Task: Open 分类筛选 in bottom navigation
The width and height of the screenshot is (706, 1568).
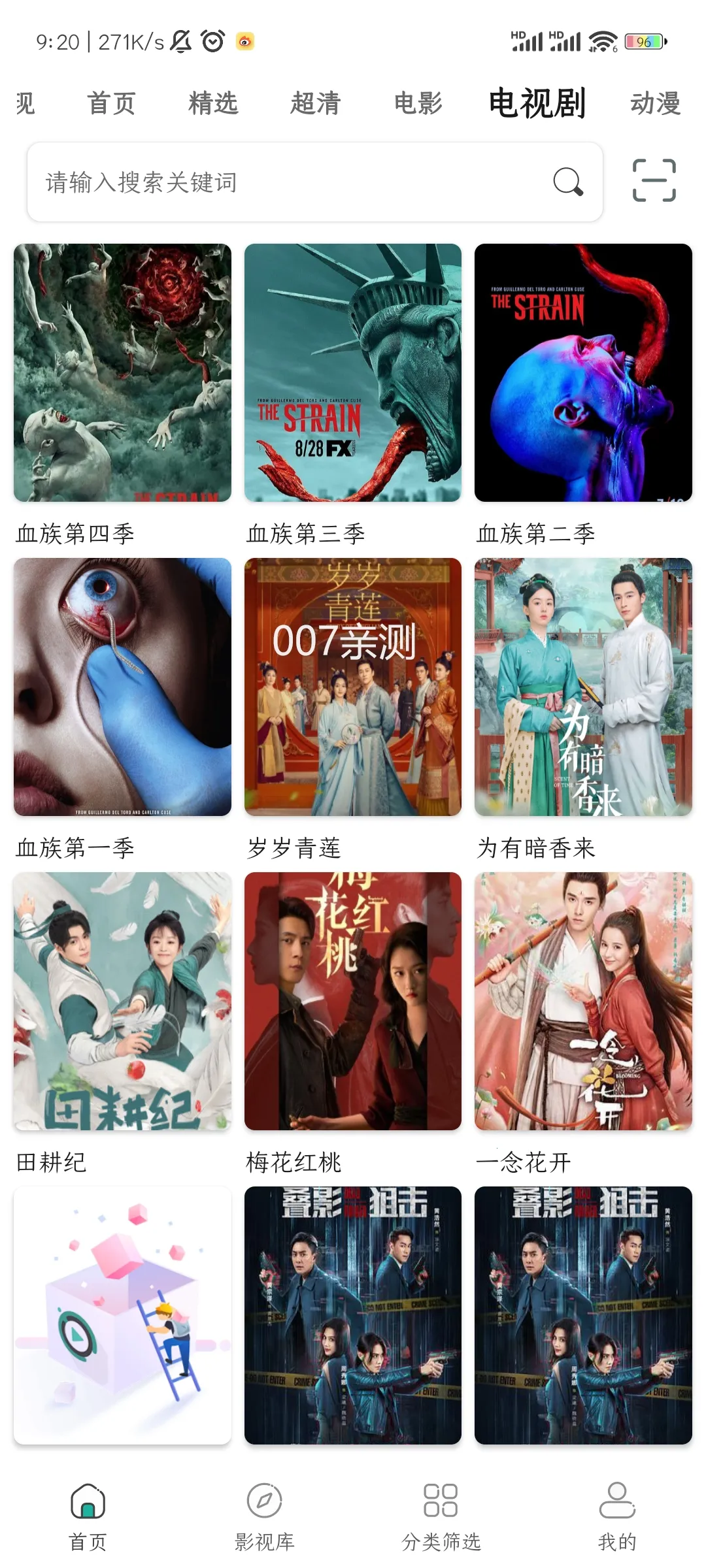Action: 441,1517
